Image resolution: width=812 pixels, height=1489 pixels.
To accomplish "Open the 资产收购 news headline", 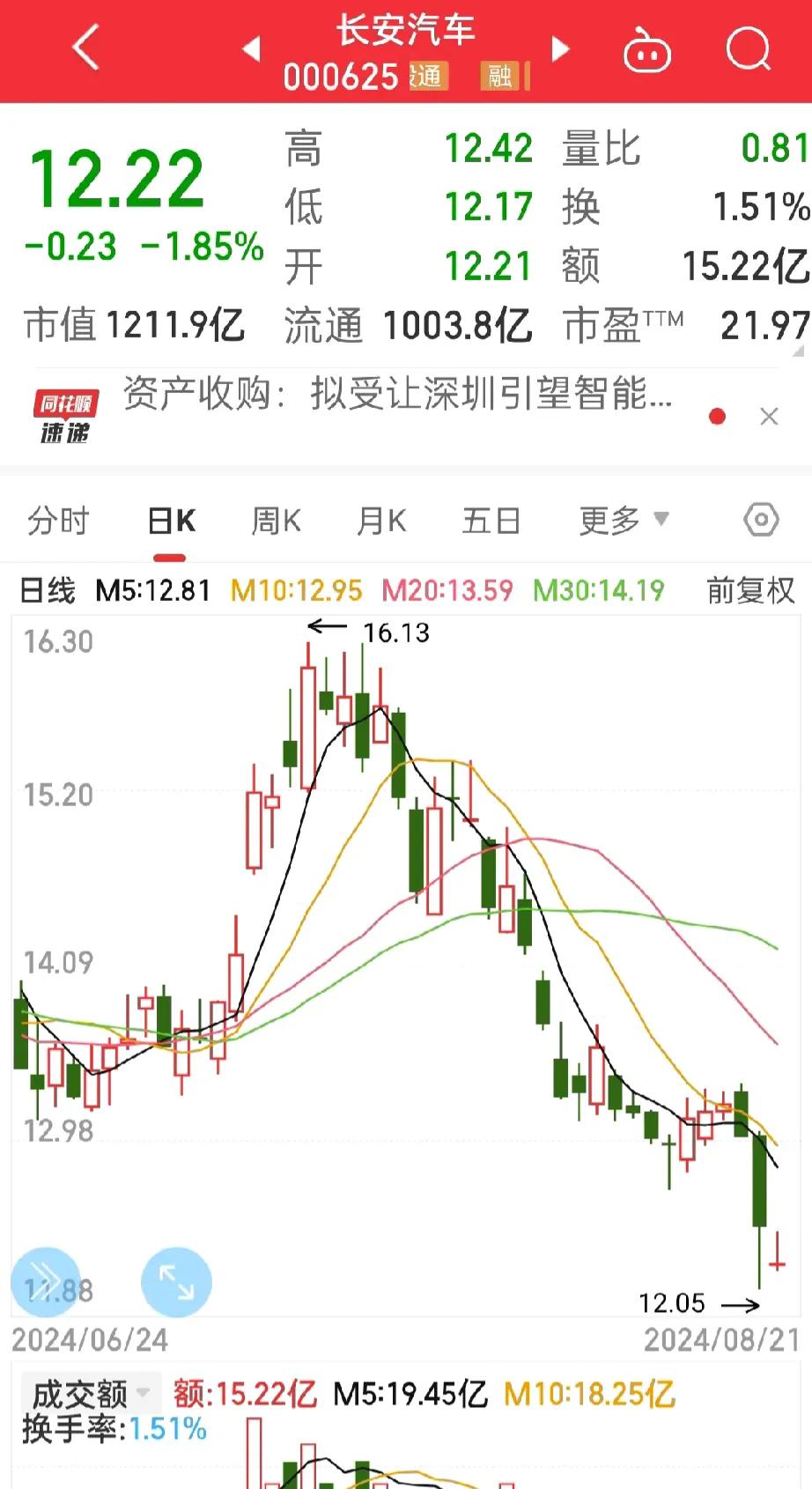I will tap(397, 393).
